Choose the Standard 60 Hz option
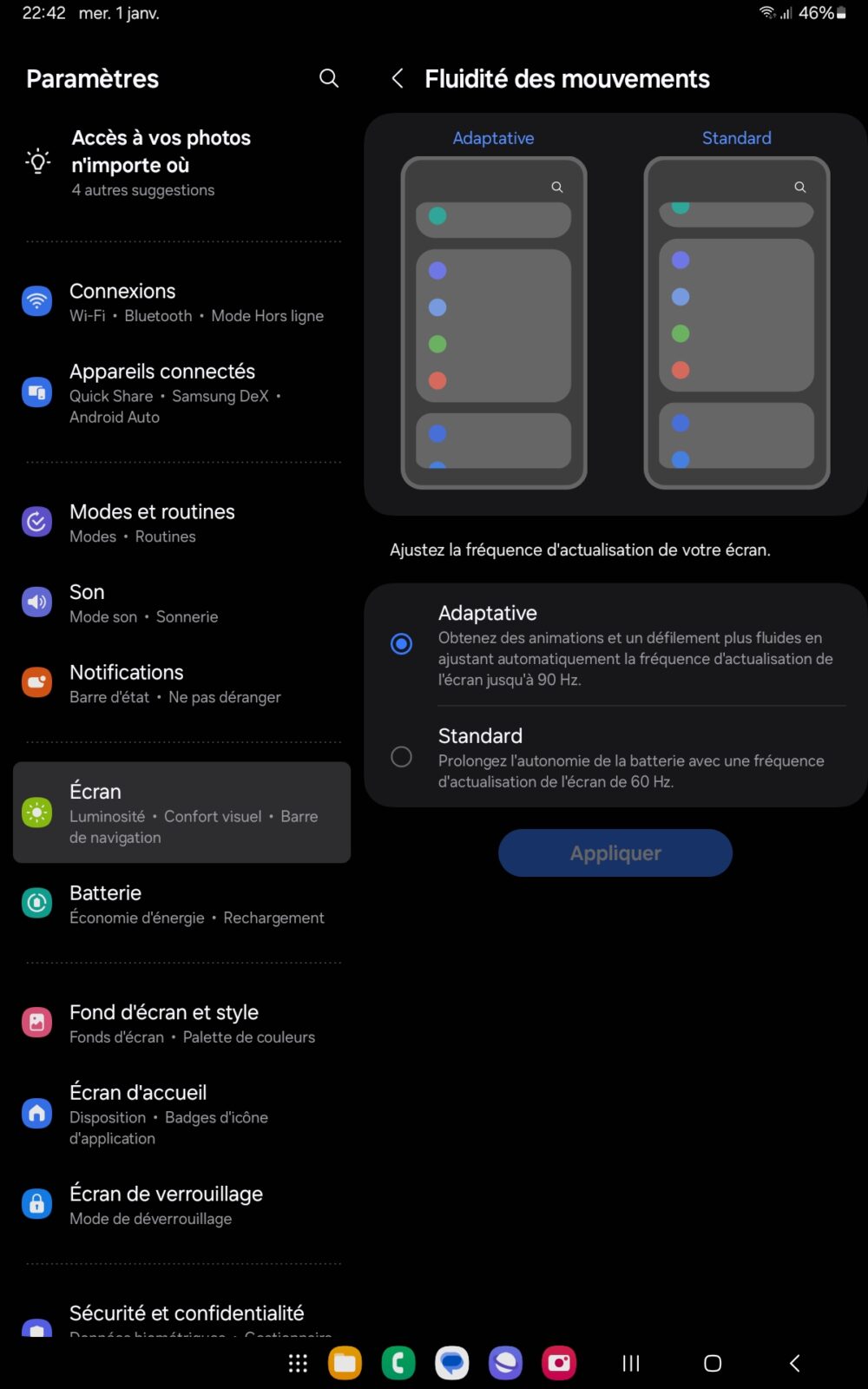868x1389 pixels. [616, 757]
